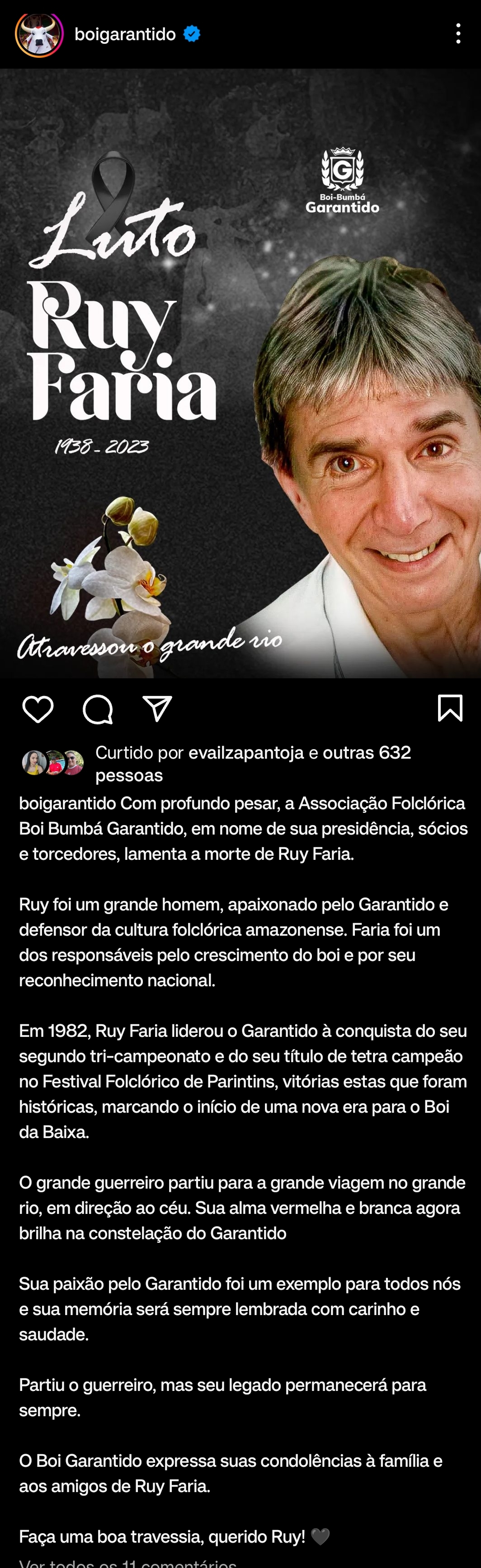Share the post via paper plane icon
The width and height of the screenshot is (481, 1568).
tap(157, 709)
